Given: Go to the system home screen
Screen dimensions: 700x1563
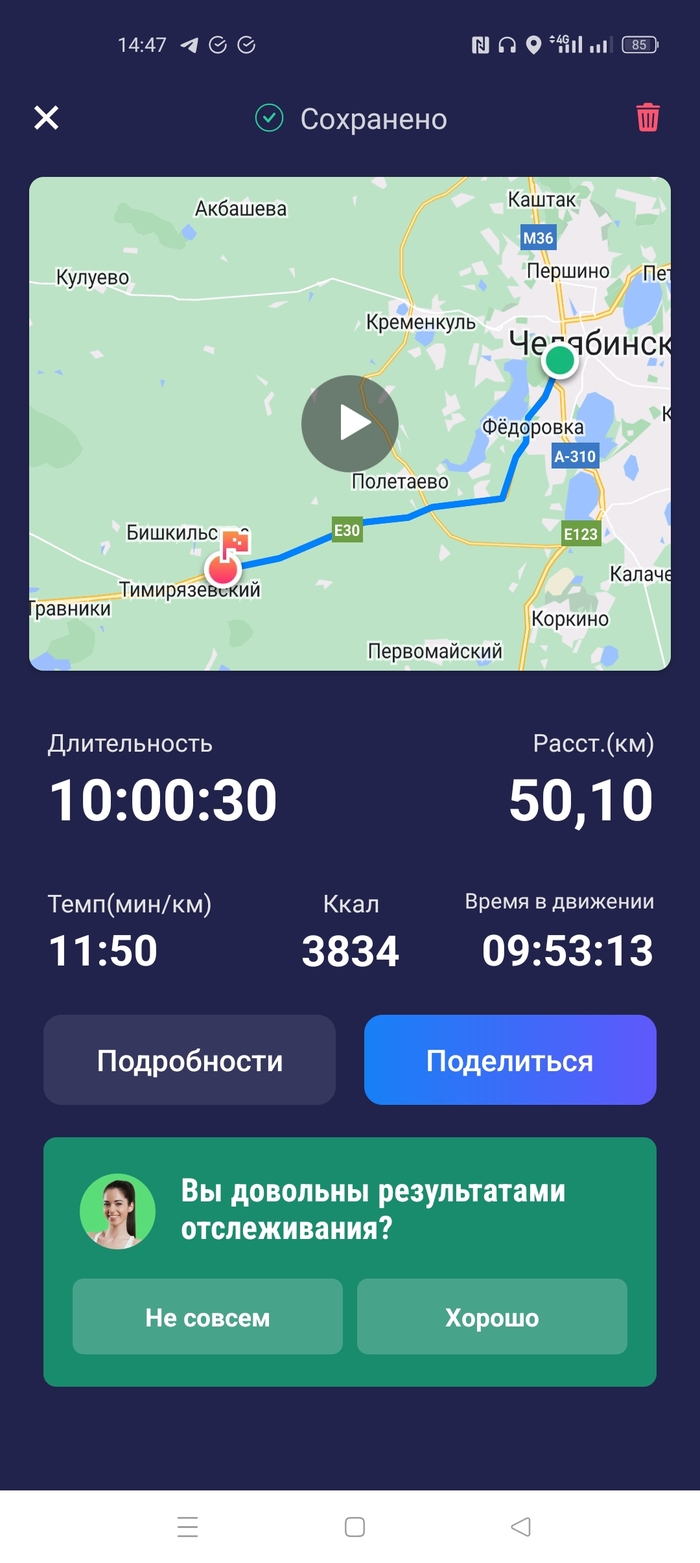Looking at the screenshot, I should click(x=354, y=1526).
